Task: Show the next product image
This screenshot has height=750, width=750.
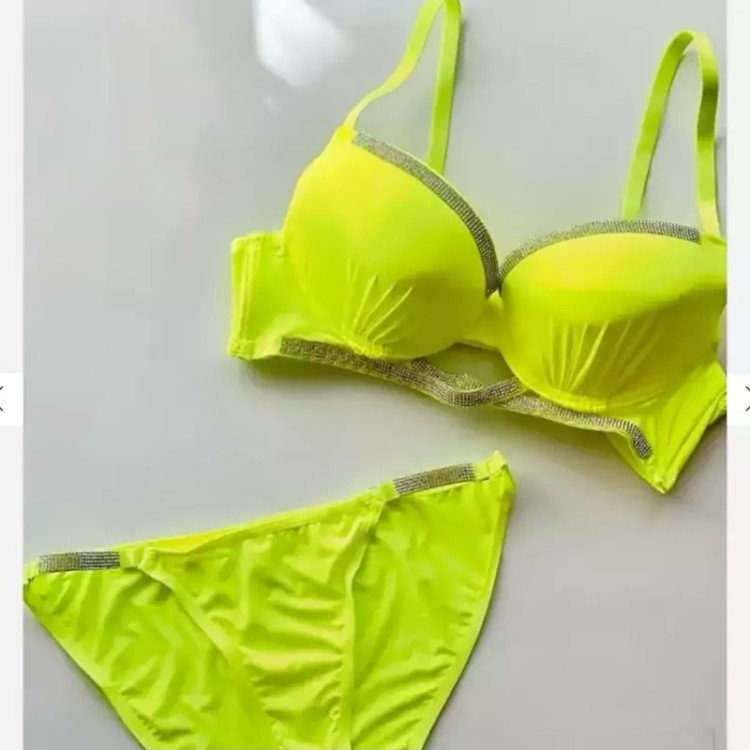Action: pos(743,399)
